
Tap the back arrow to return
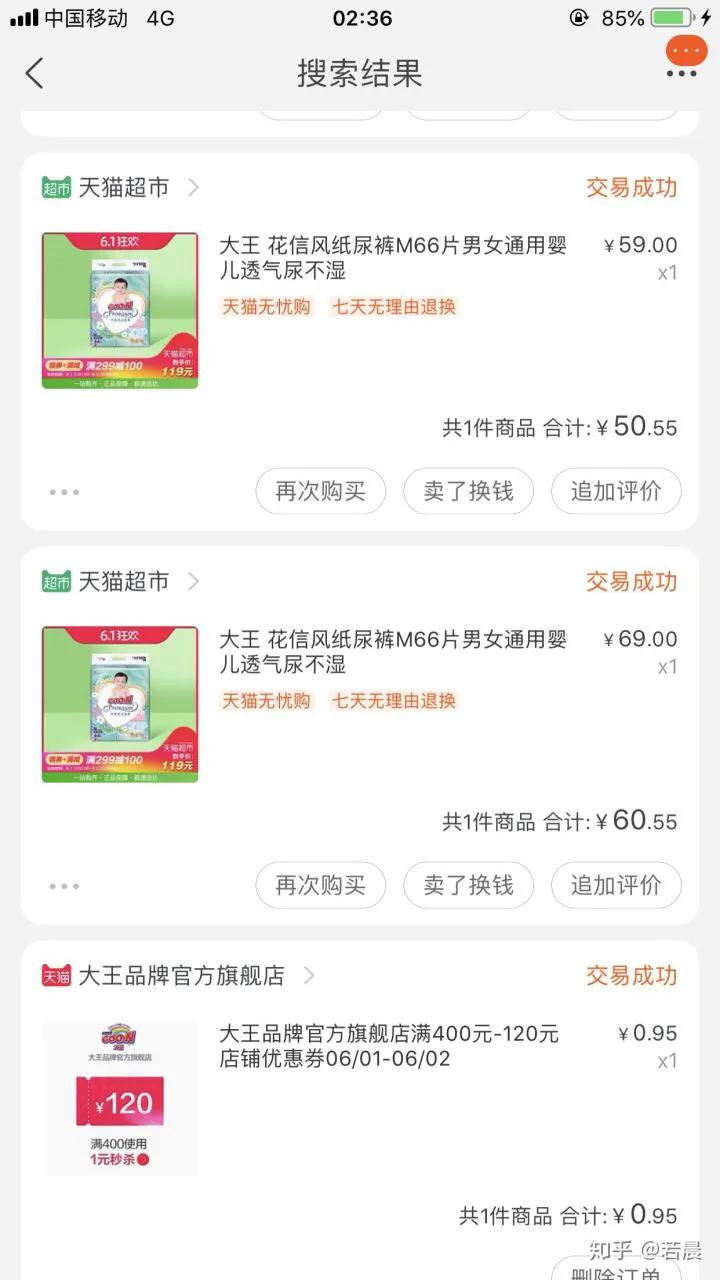(35, 73)
